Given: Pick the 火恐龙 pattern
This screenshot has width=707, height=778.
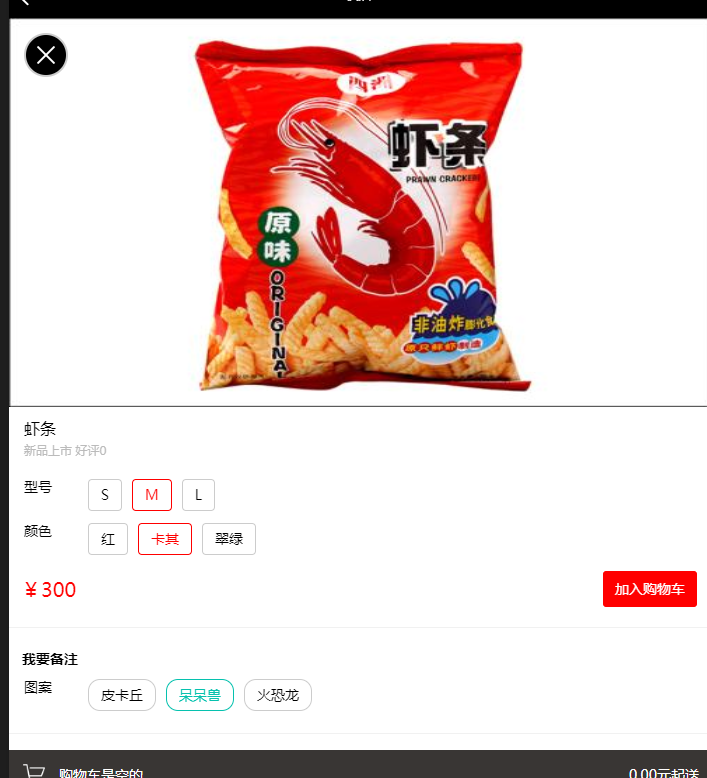Looking at the screenshot, I should click(278, 695).
